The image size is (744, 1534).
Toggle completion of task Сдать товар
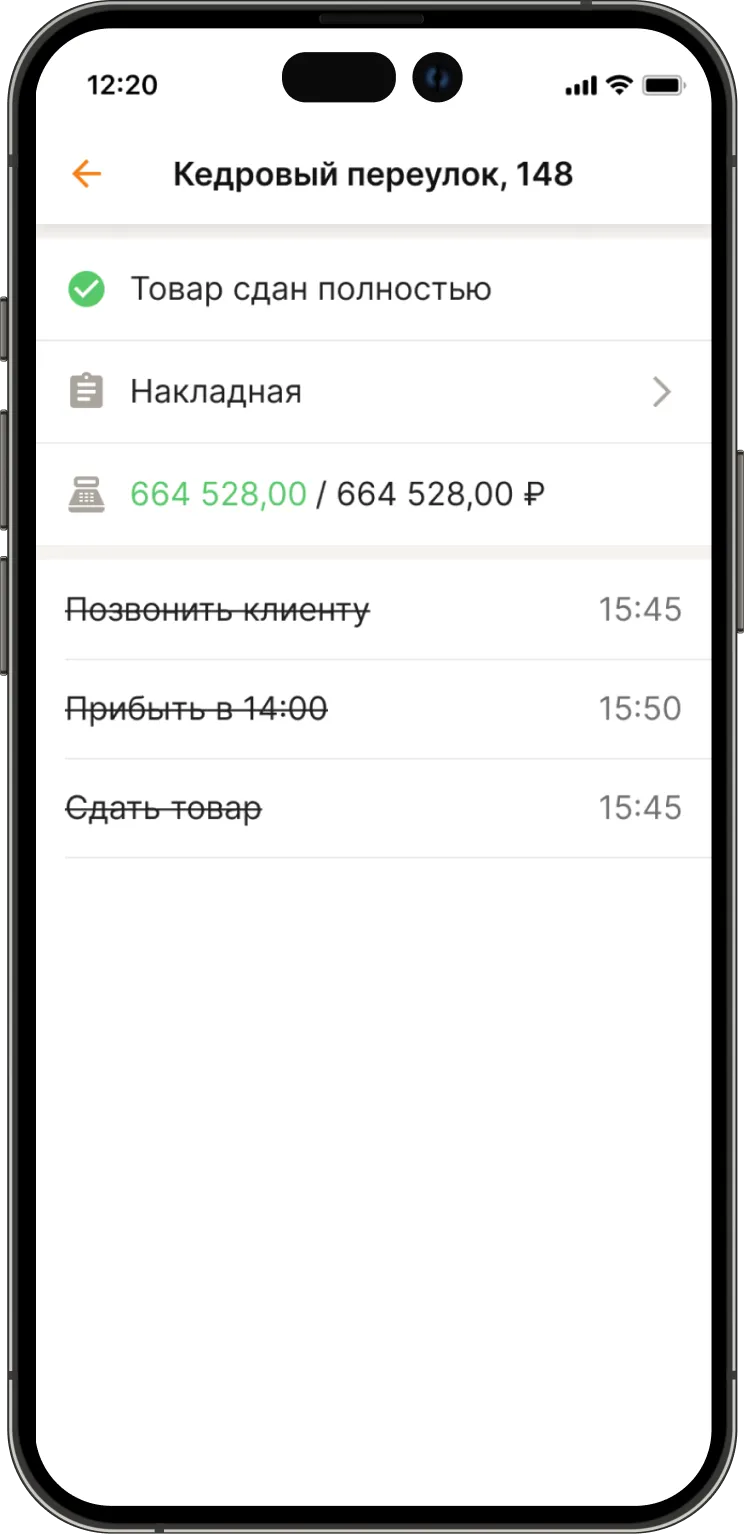[163, 807]
